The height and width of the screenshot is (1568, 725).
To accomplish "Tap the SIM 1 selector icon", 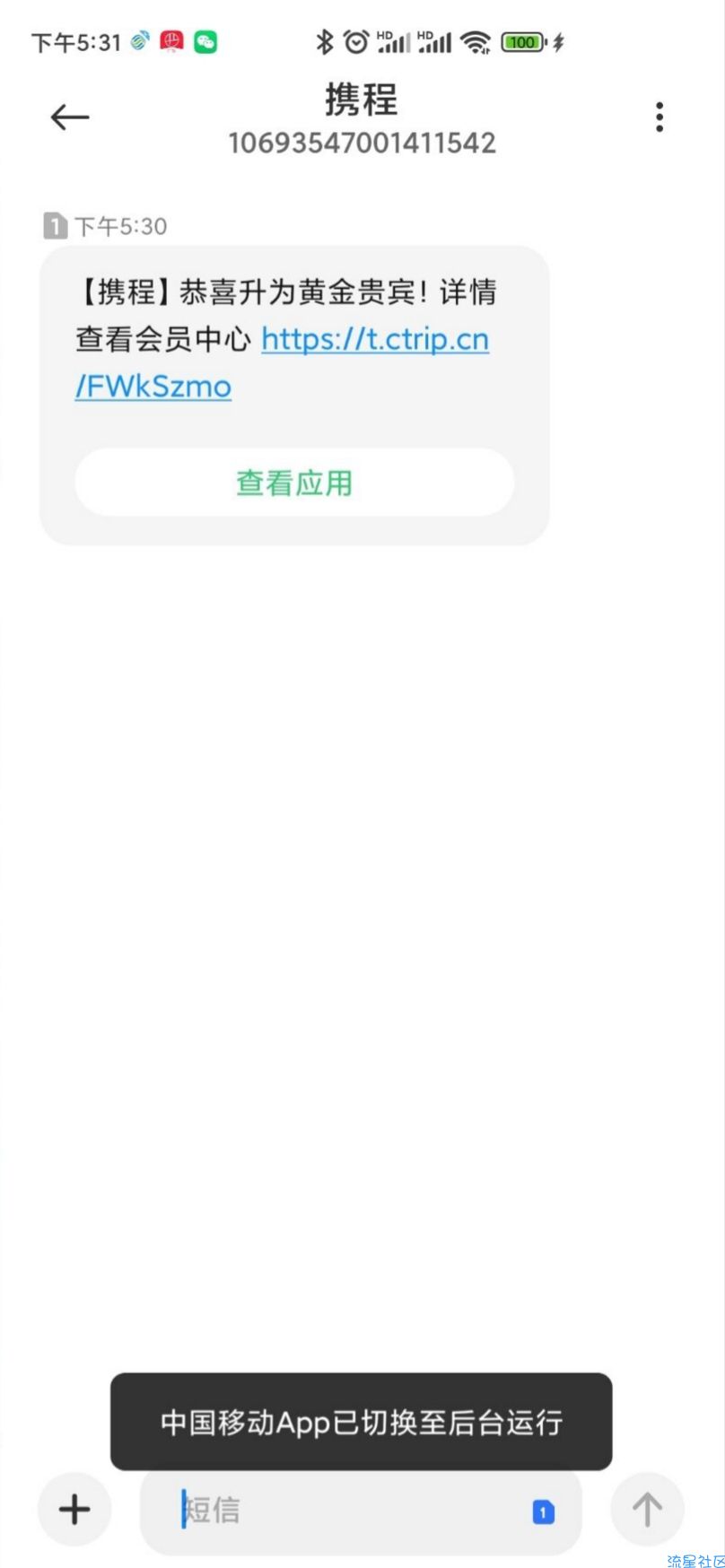I will tap(543, 1511).
